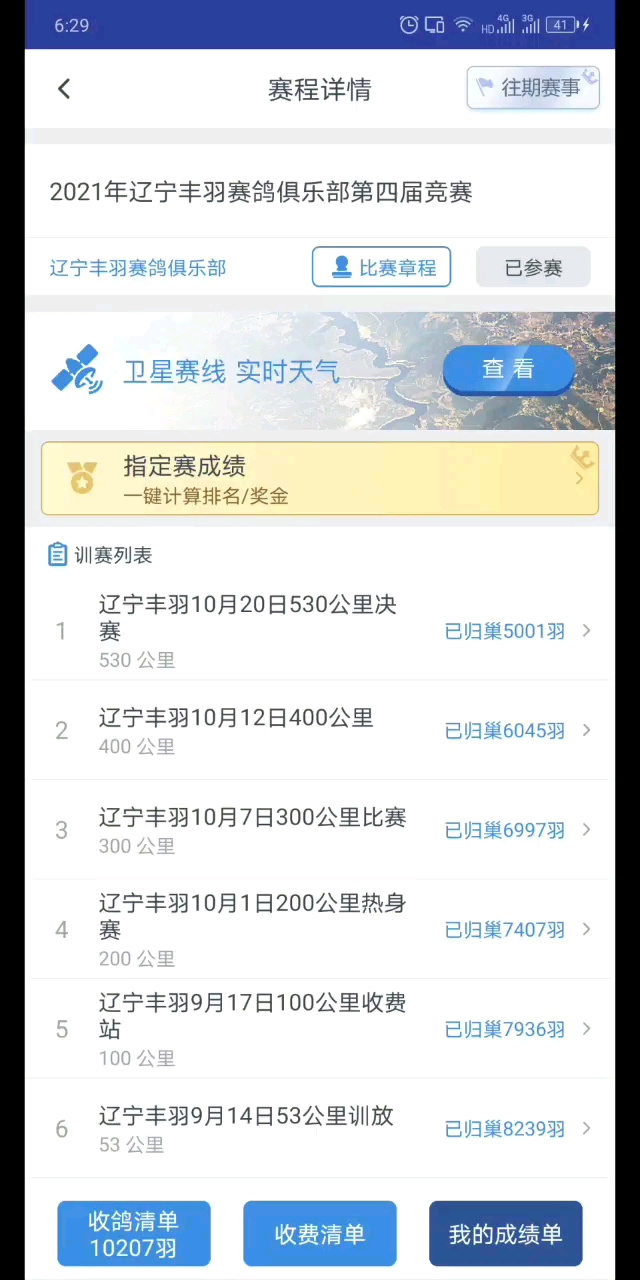The image size is (640, 1280).
Task: Open the 10月12日400公里 race
Action: tap(320, 730)
